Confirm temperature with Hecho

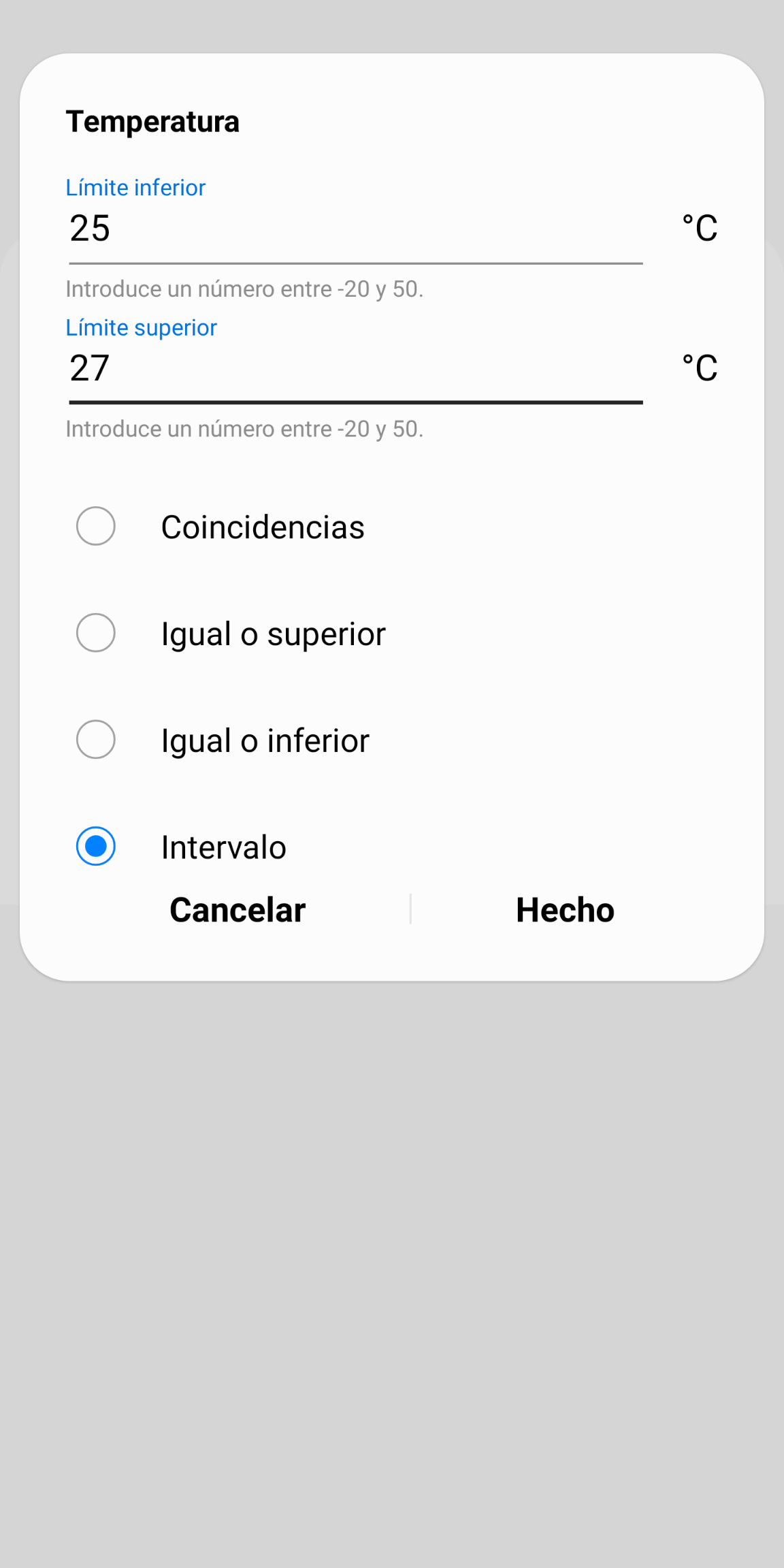coord(565,910)
